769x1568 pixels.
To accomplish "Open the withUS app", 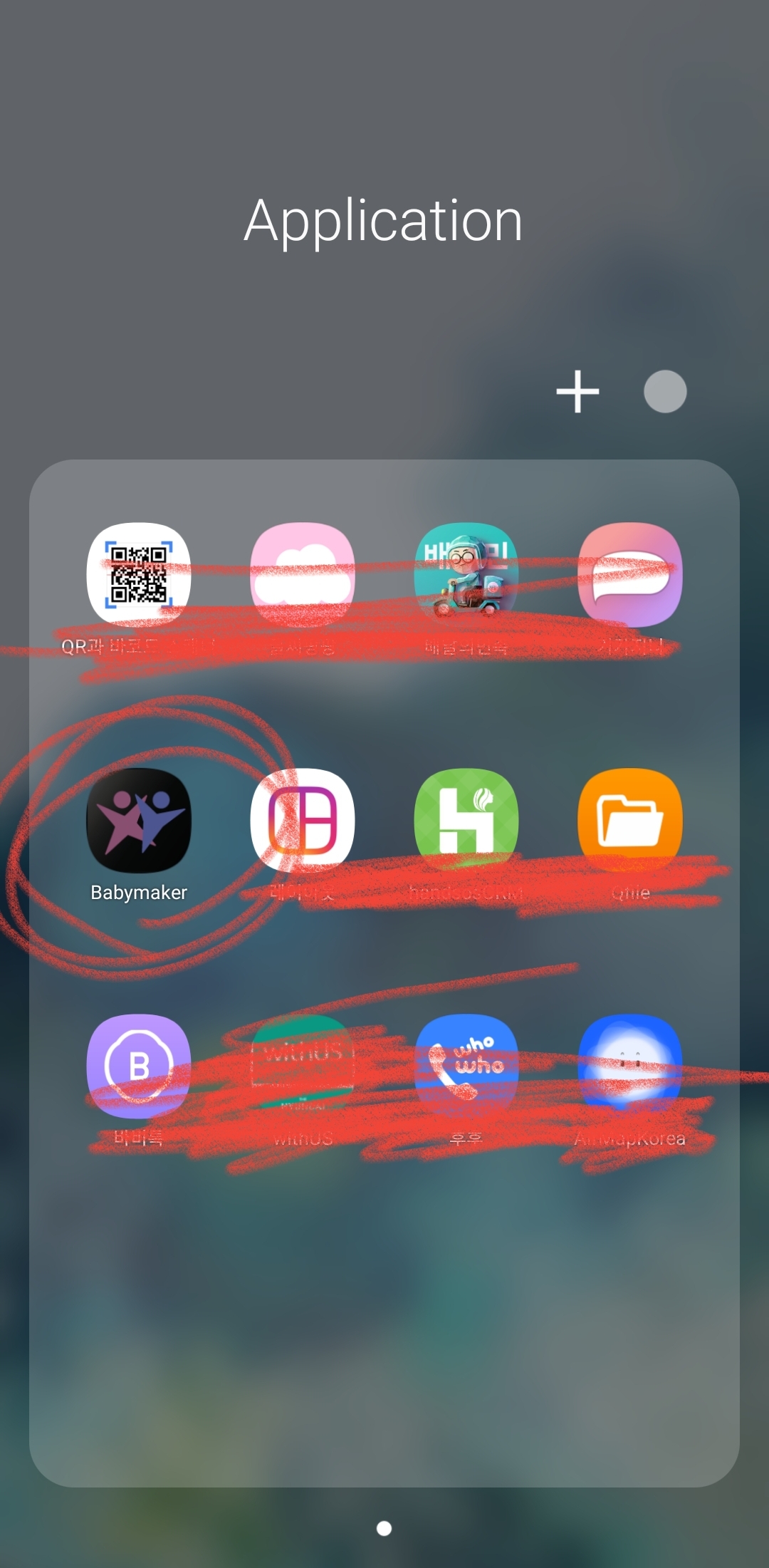I will (303, 1066).
